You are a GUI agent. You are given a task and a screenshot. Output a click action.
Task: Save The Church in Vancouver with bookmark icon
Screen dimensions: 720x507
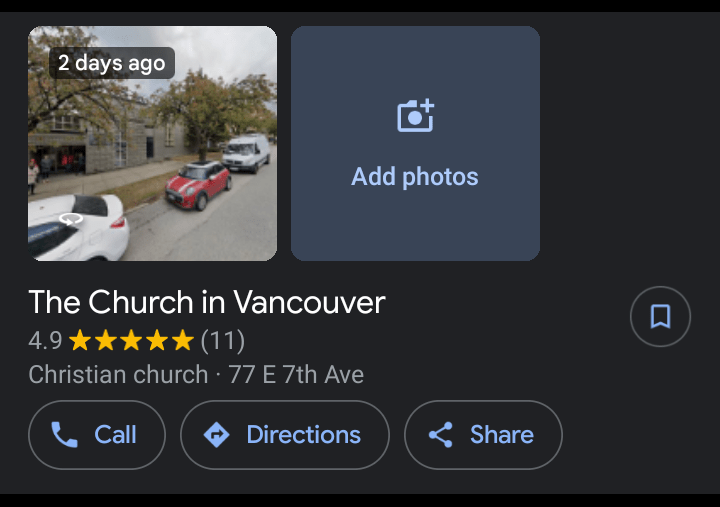pyautogui.click(x=660, y=317)
